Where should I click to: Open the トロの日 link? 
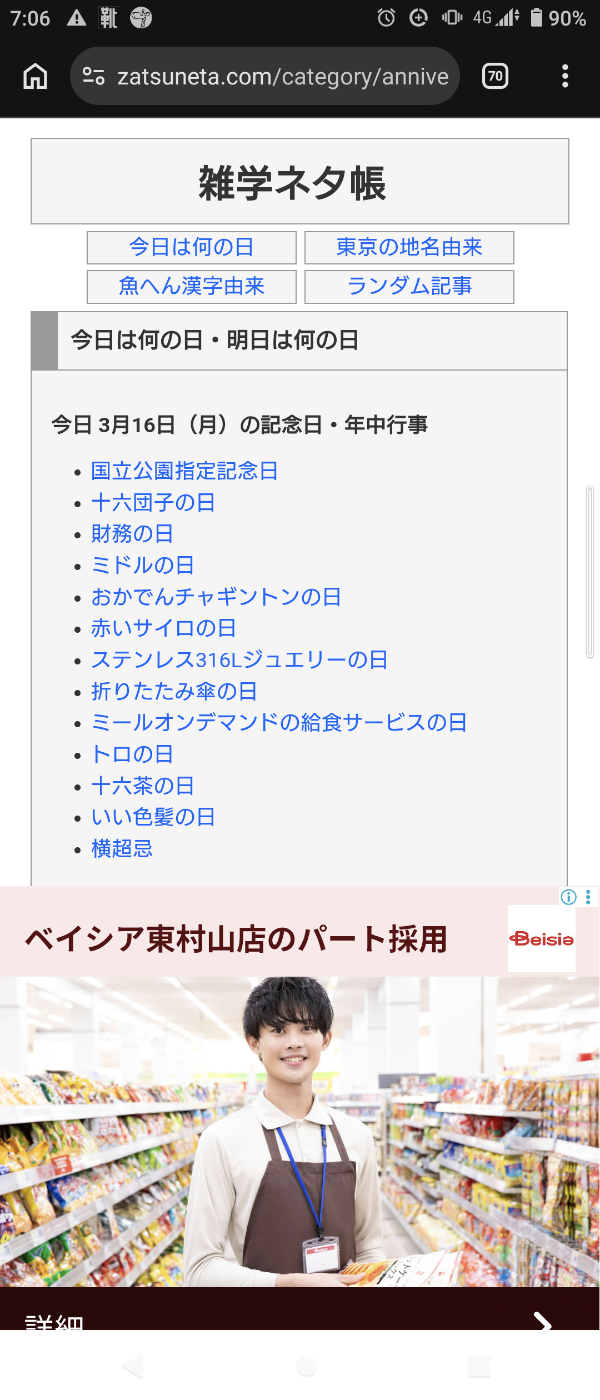132,754
